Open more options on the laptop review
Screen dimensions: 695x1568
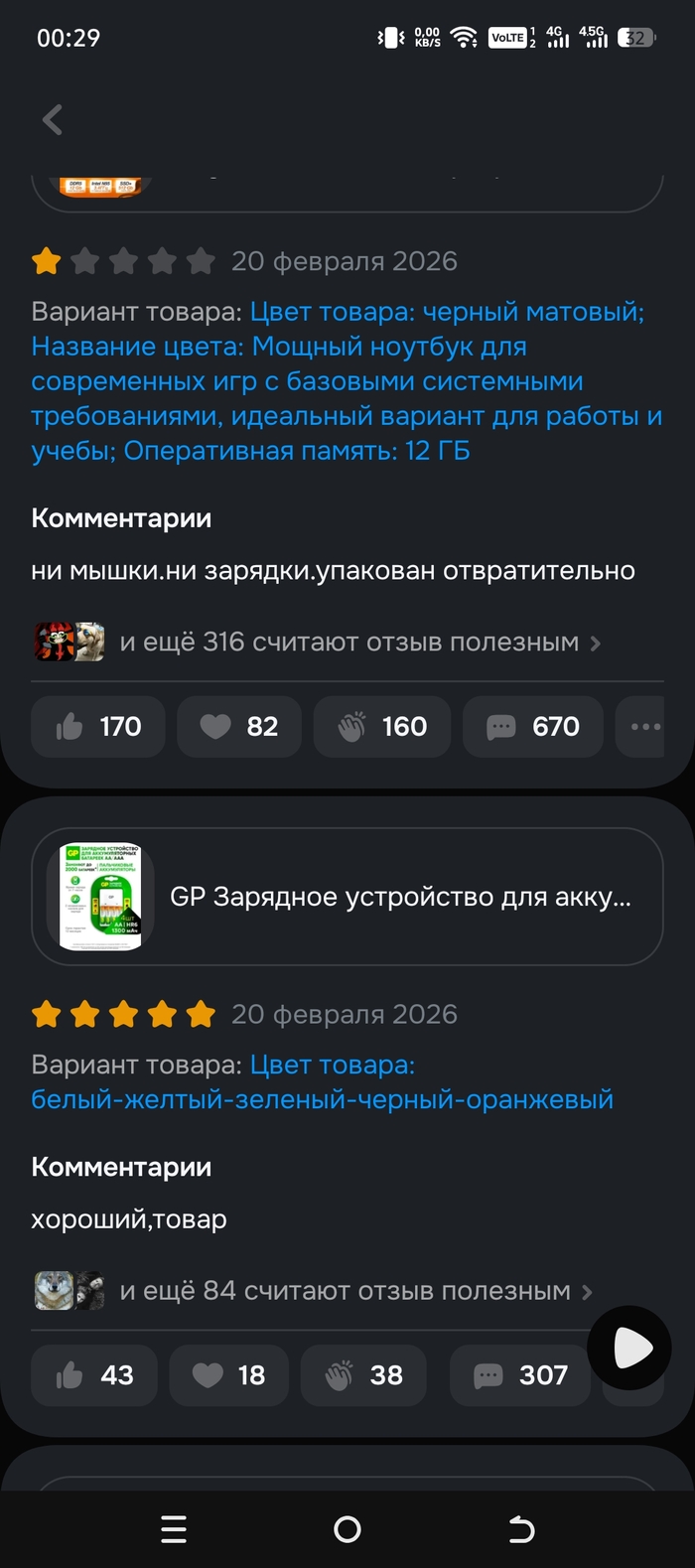645,727
